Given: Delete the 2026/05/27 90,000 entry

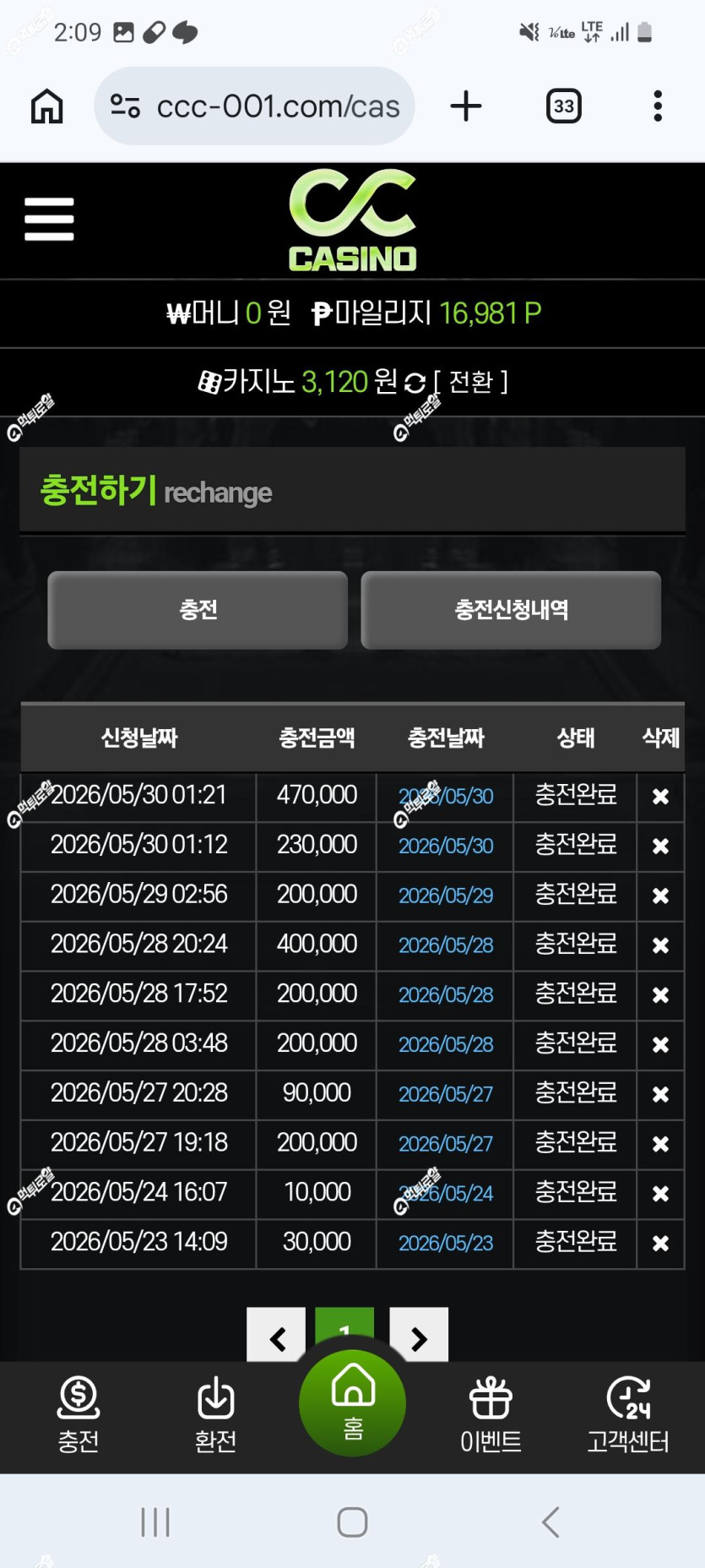Looking at the screenshot, I should pyautogui.click(x=660, y=1095).
